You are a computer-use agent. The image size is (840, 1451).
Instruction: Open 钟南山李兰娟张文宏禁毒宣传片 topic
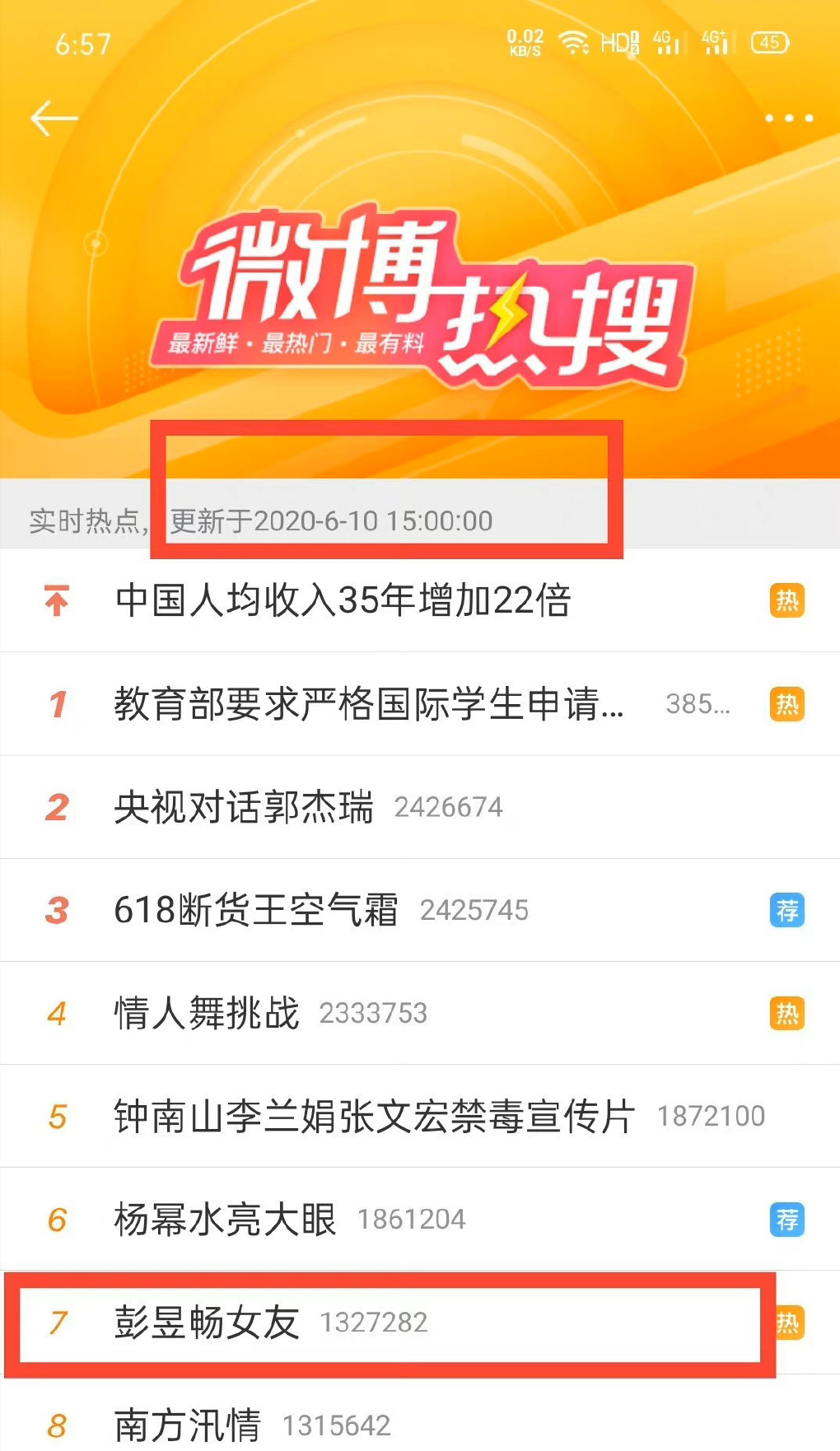coord(374,1116)
